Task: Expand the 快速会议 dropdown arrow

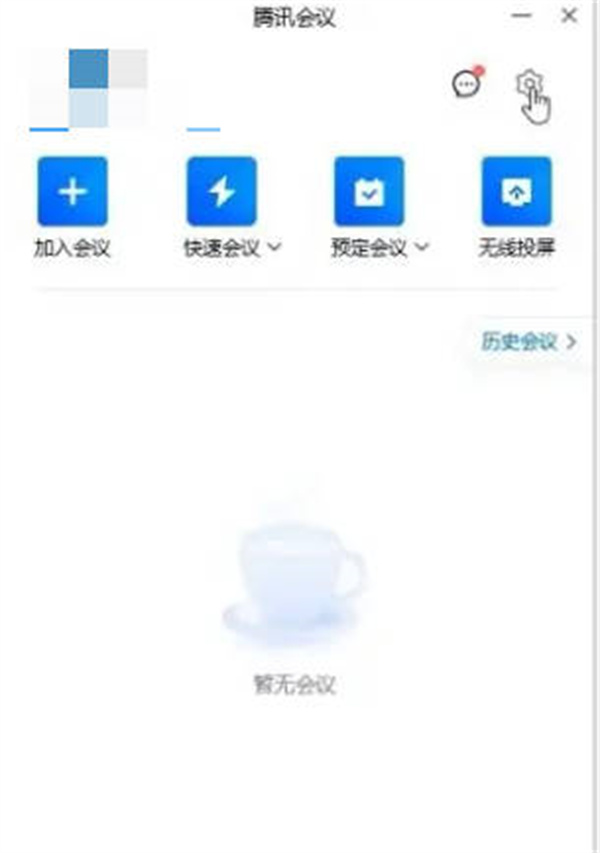Action: click(275, 249)
